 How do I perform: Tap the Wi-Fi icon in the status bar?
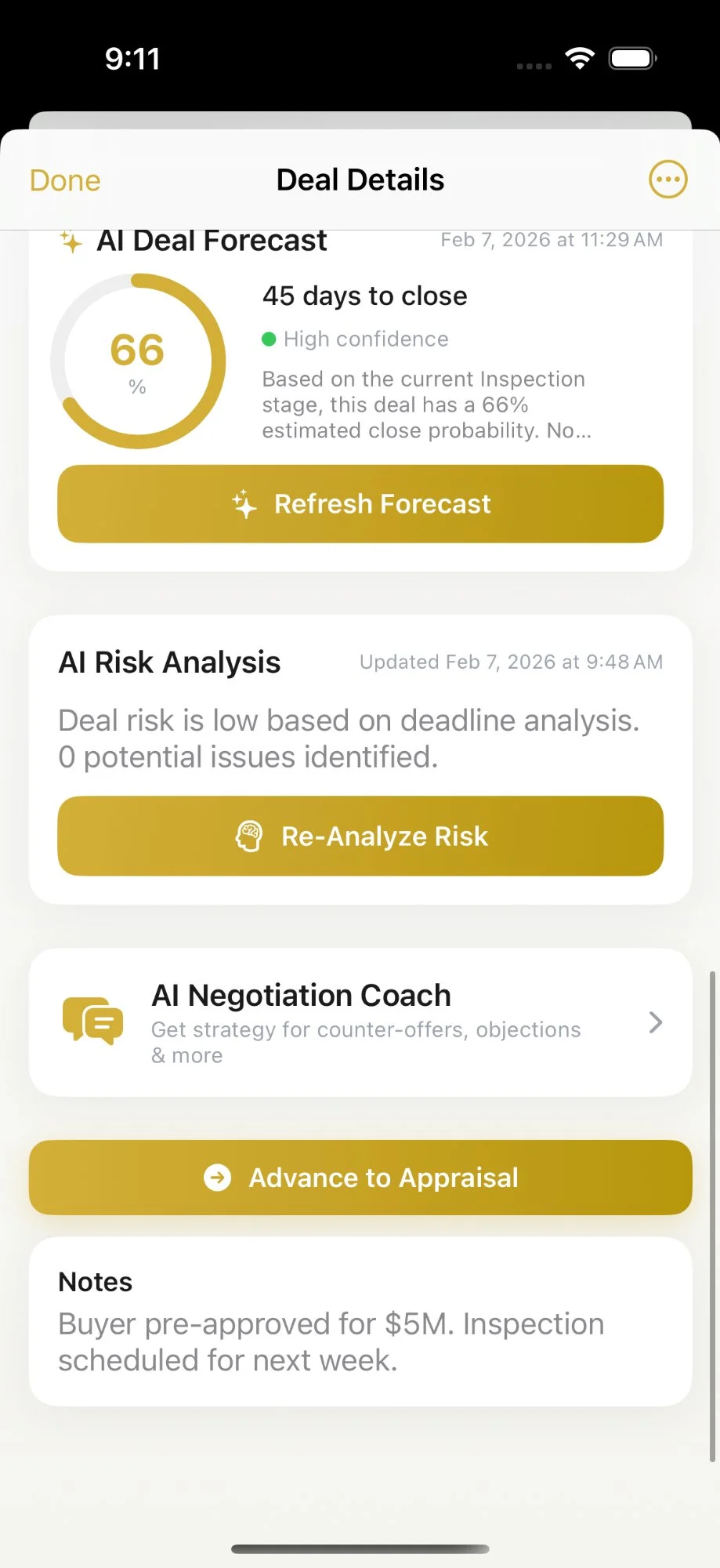(579, 57)
